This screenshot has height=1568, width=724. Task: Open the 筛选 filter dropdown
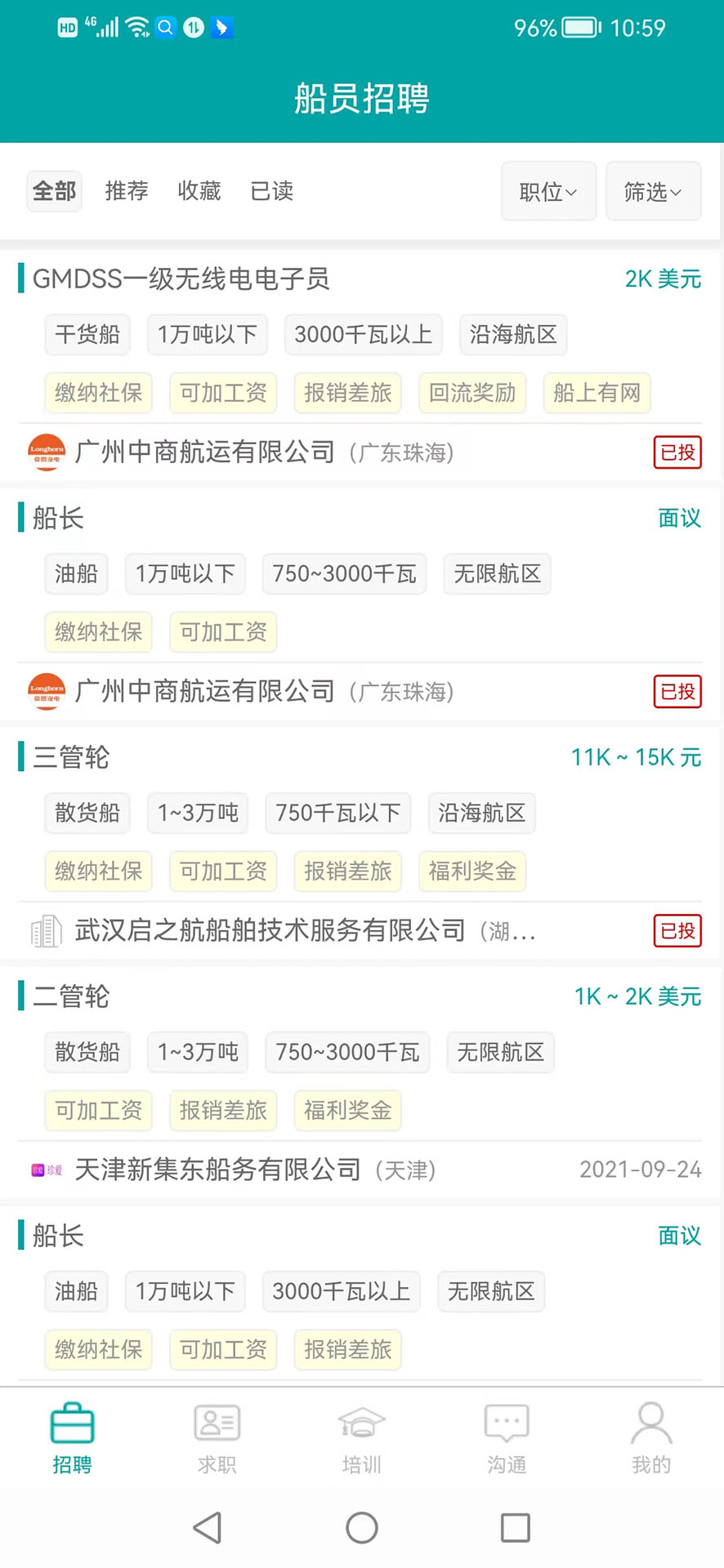(x=653, y=192)
